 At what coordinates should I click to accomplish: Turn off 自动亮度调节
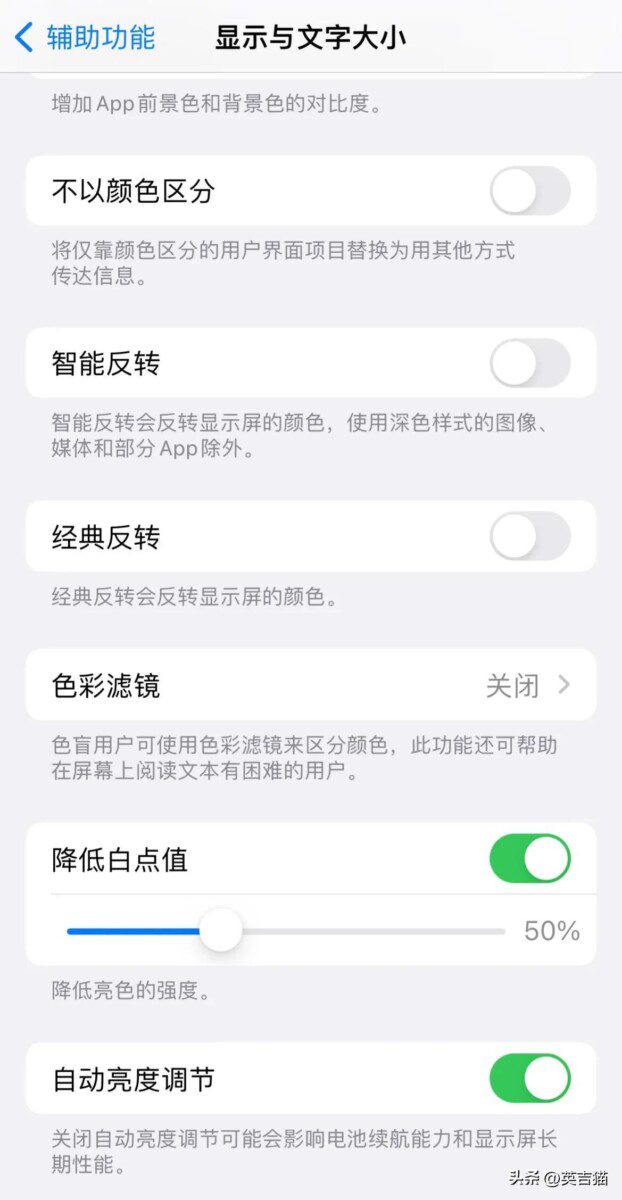click(x=529, y=1079)
